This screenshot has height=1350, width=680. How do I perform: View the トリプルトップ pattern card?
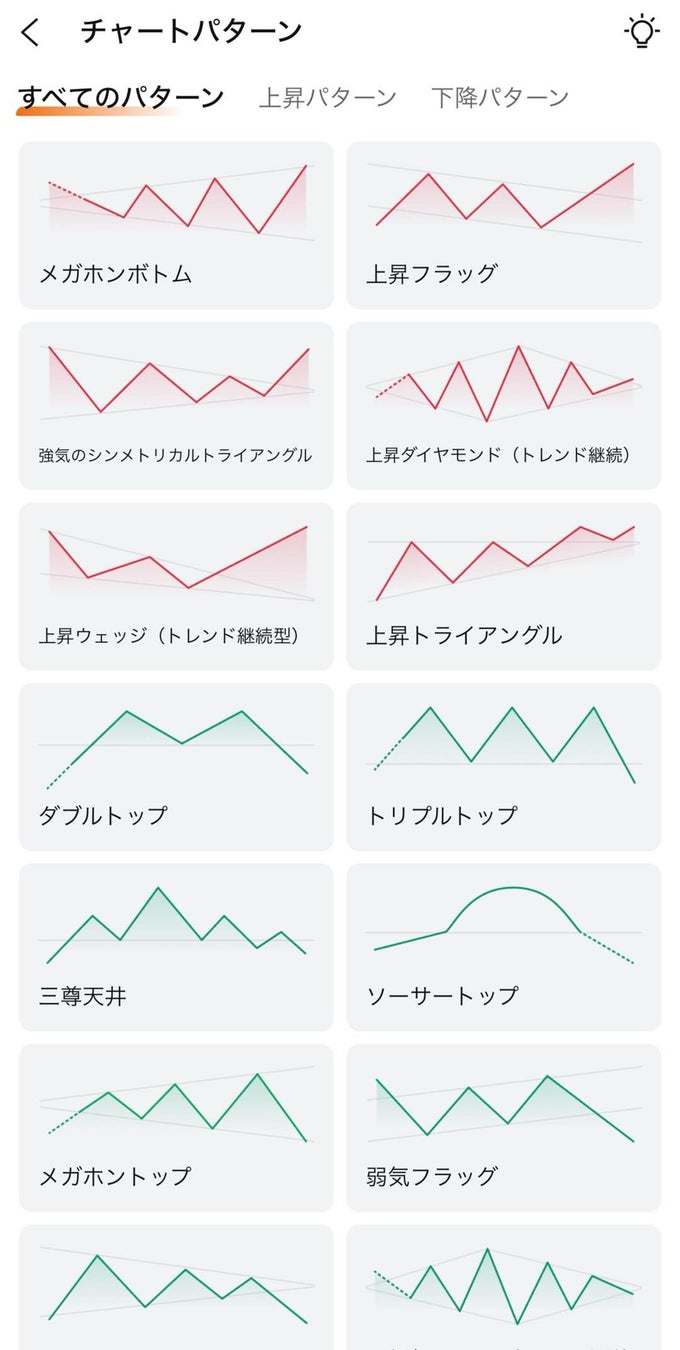[503, 767]
